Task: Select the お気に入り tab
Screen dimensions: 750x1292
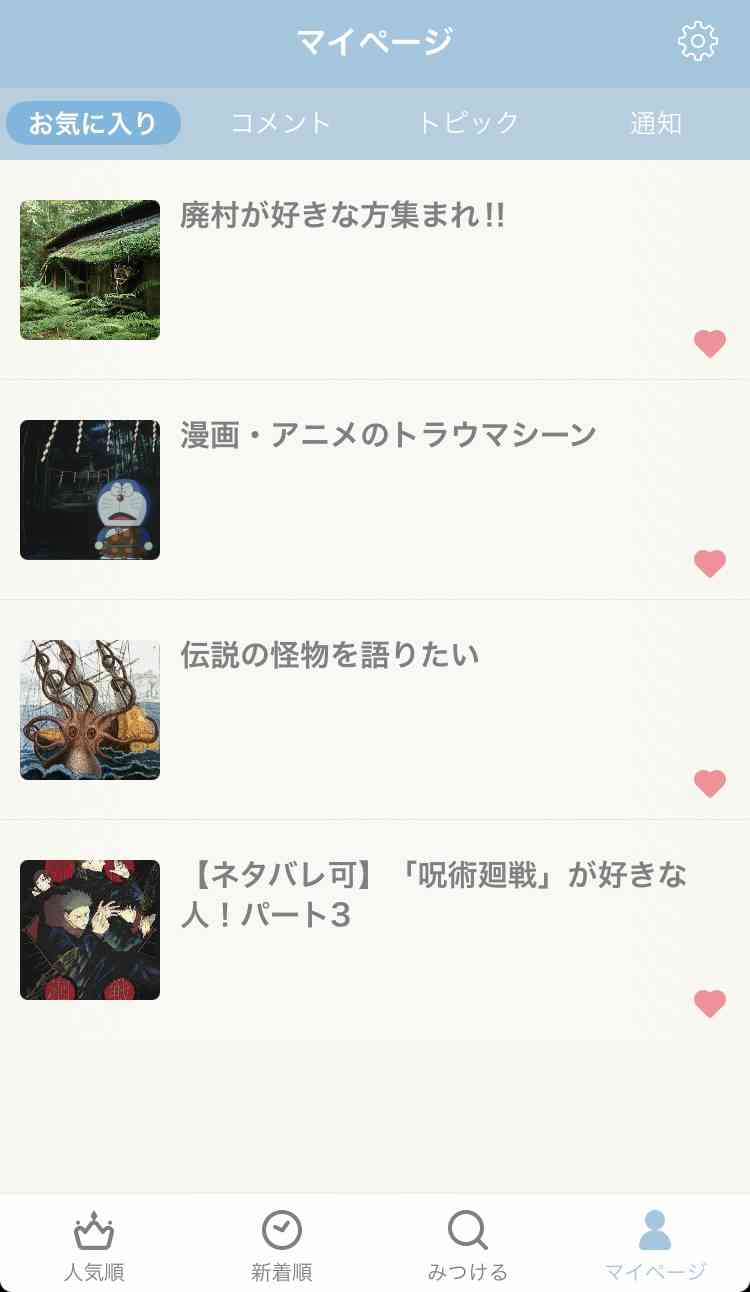Action: (93, 123)
